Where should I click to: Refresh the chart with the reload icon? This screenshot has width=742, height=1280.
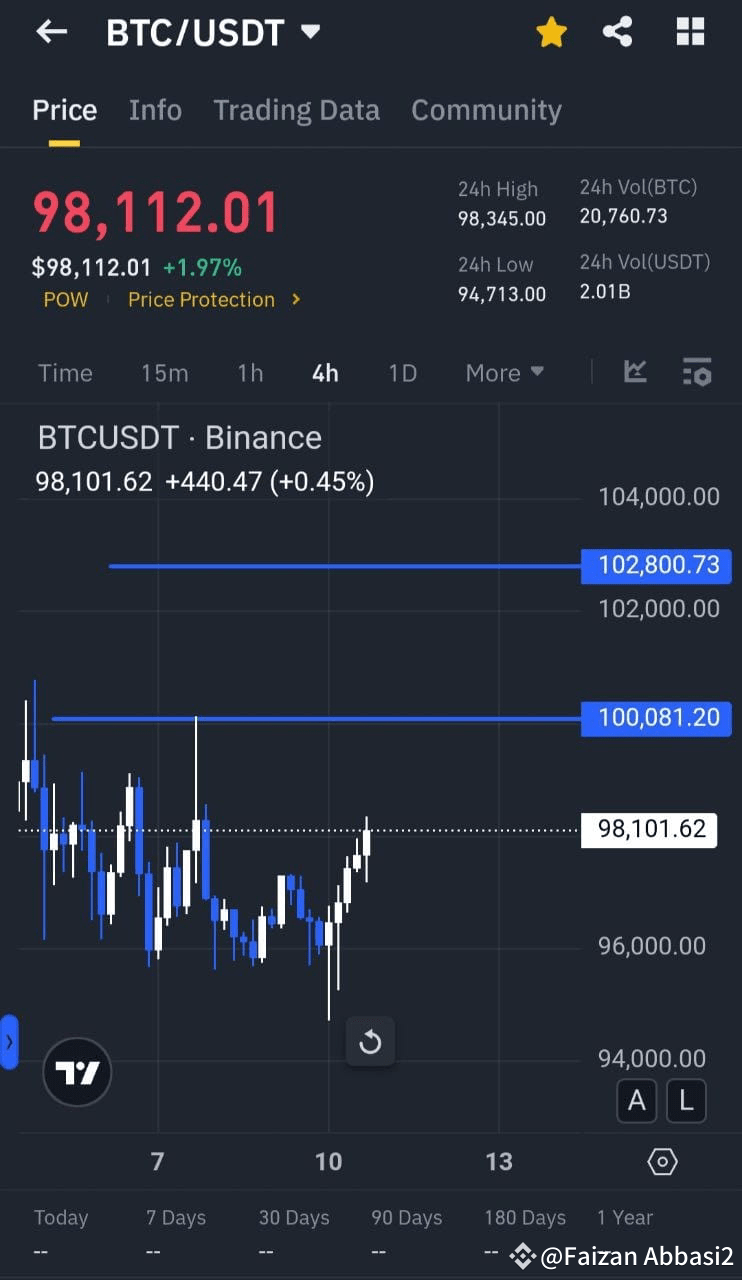pyautogui.click(x=370, y=1041)
